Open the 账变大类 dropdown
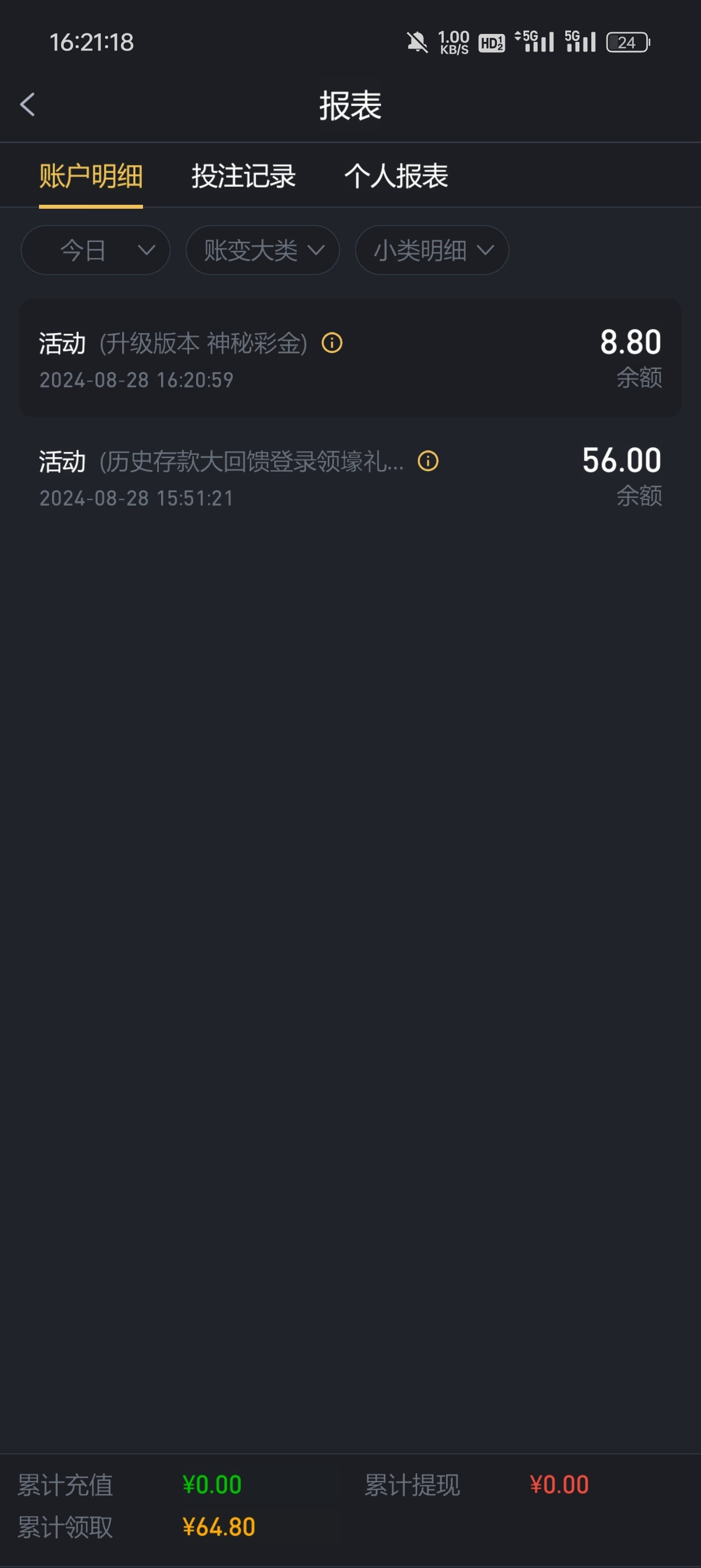 pyautogui.click(x=262, y=250)
